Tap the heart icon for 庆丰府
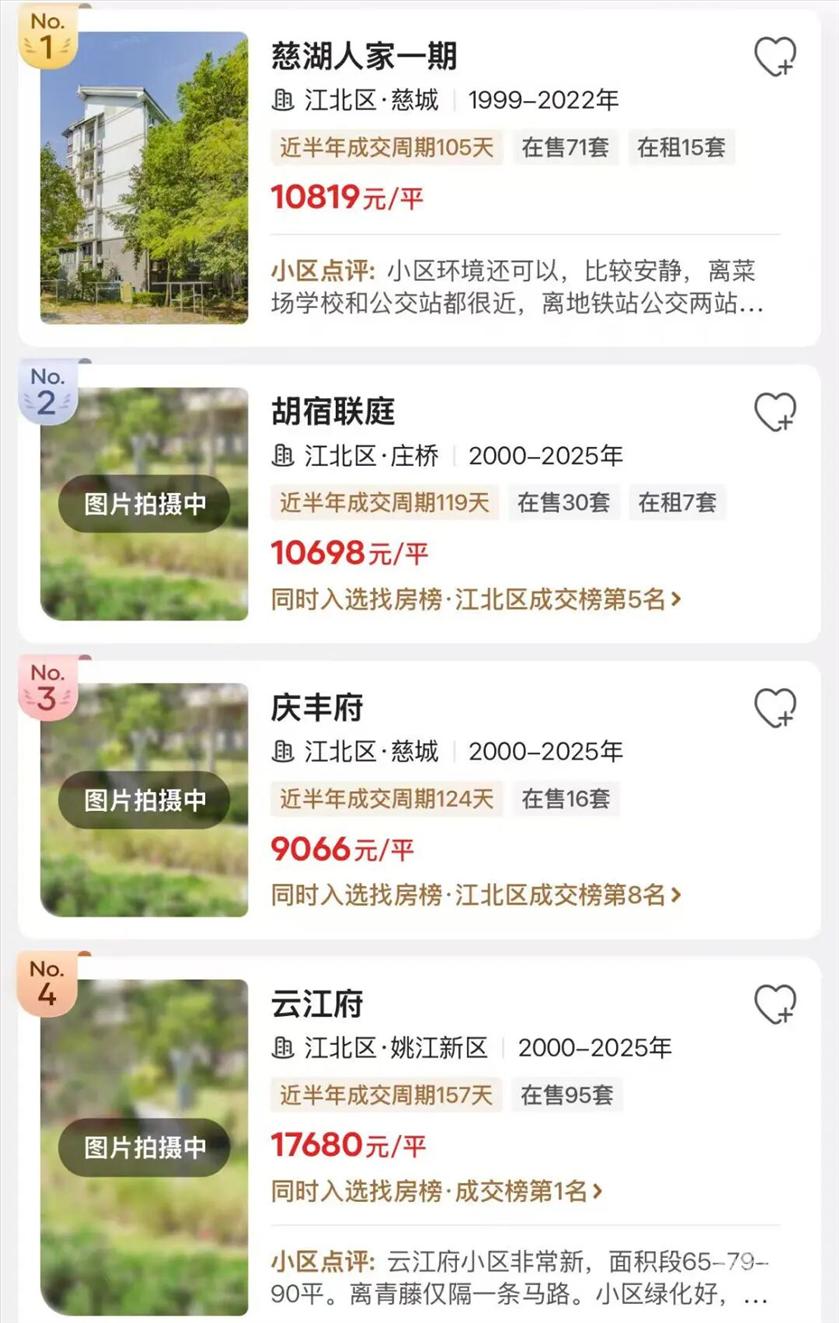 point(774,708)
